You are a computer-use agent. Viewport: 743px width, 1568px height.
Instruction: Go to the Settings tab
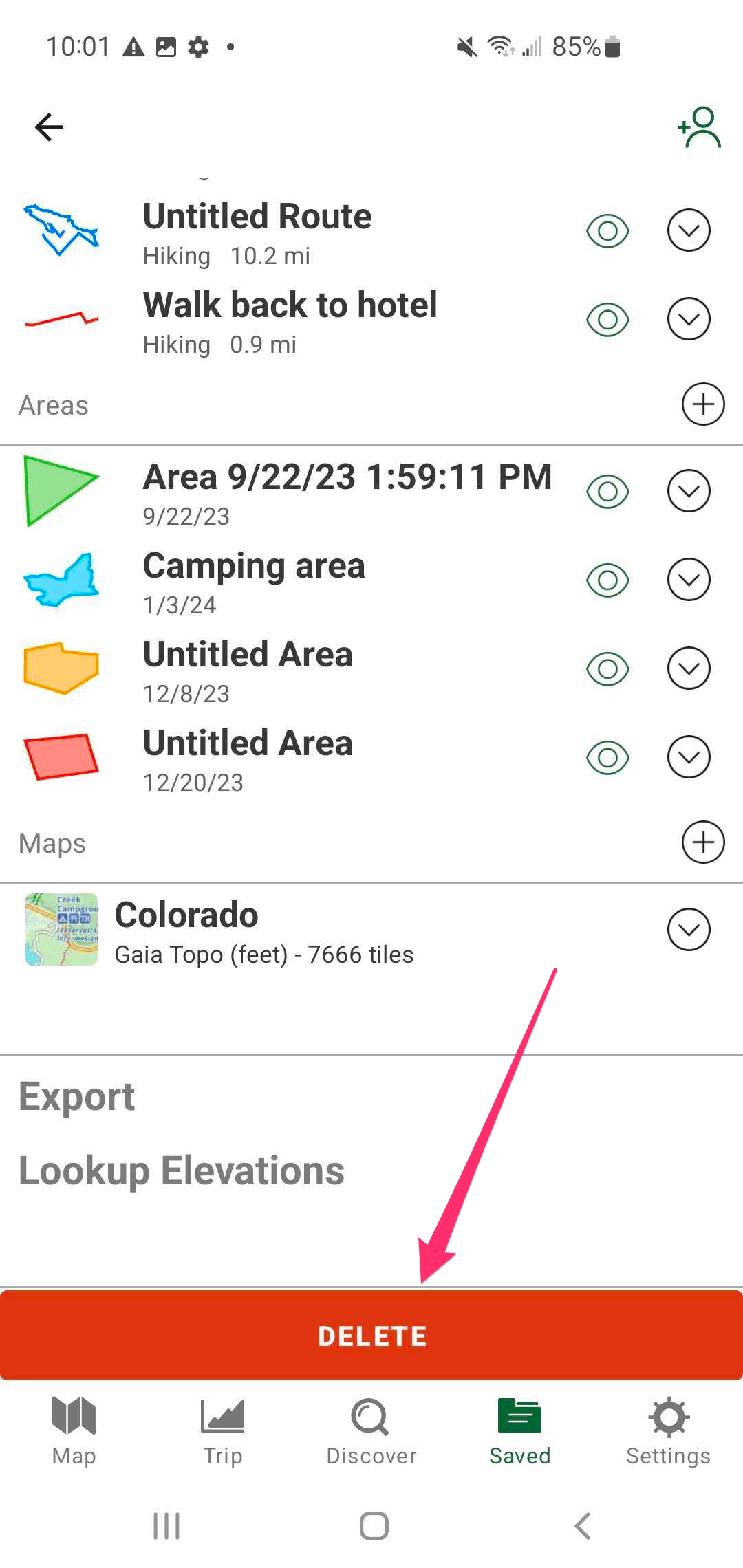(668, 1430)
